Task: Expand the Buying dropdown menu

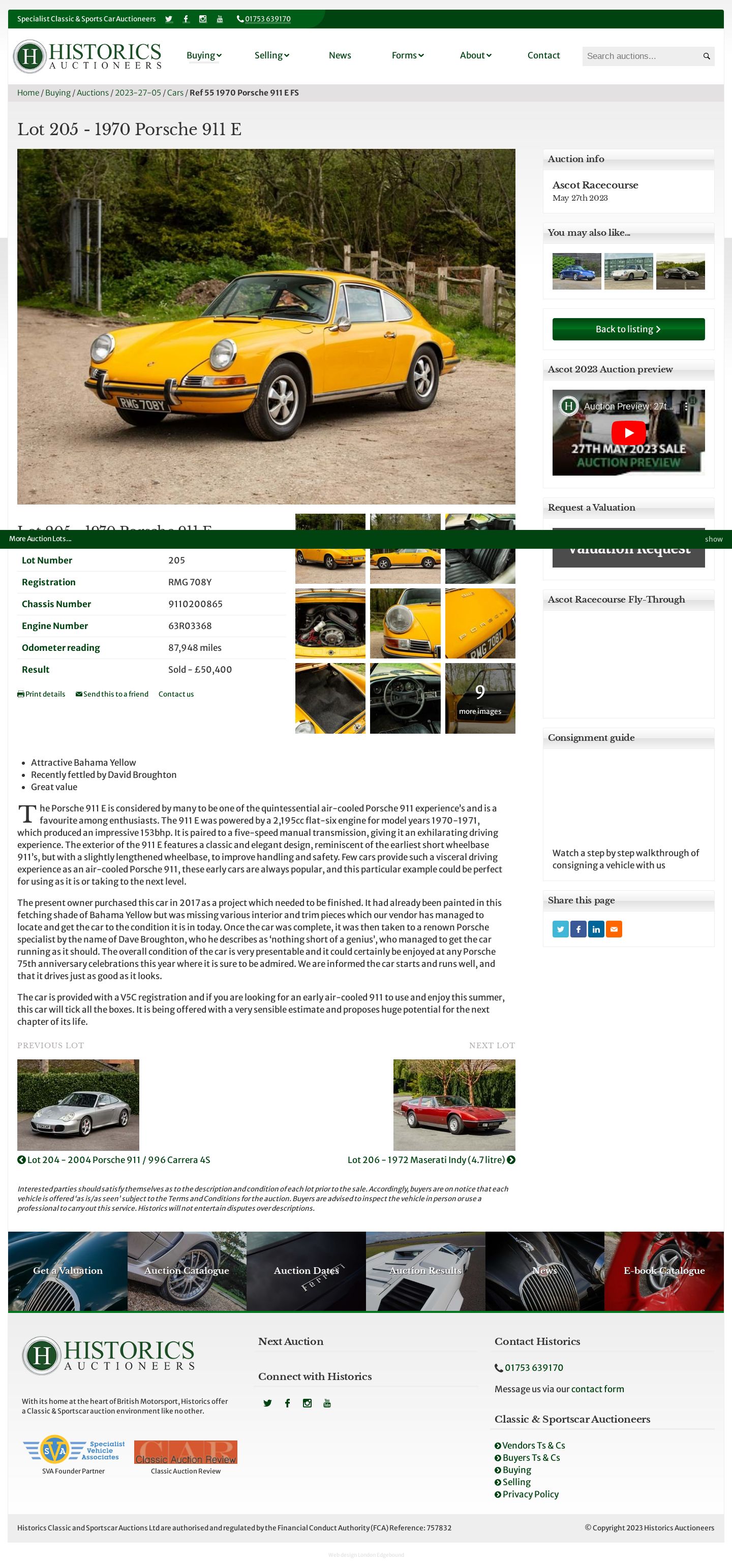Action: (x=203, y=55)
